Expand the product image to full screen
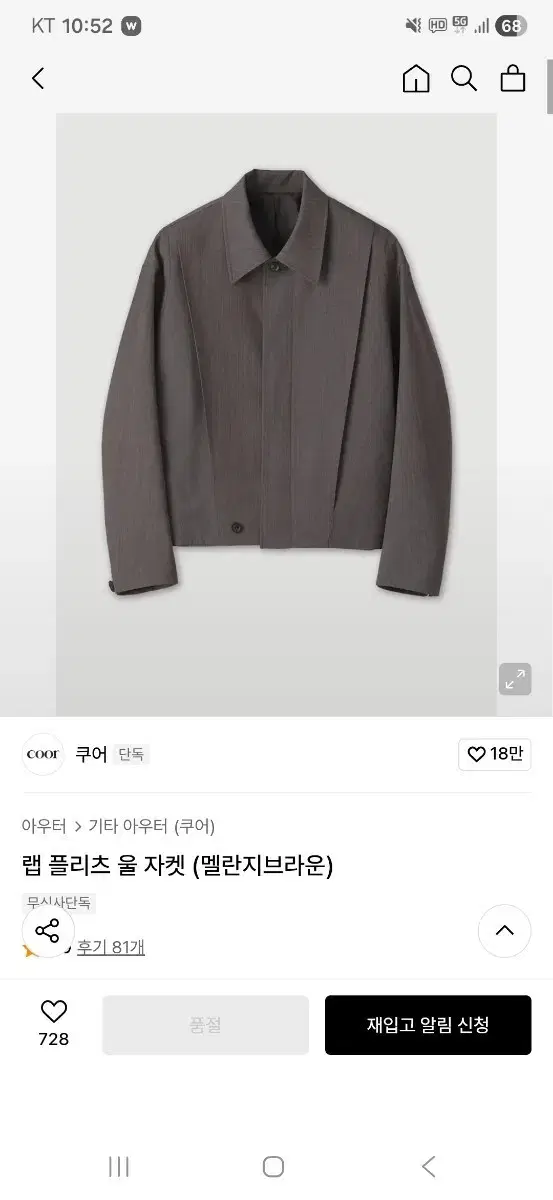 coord(515,679)
